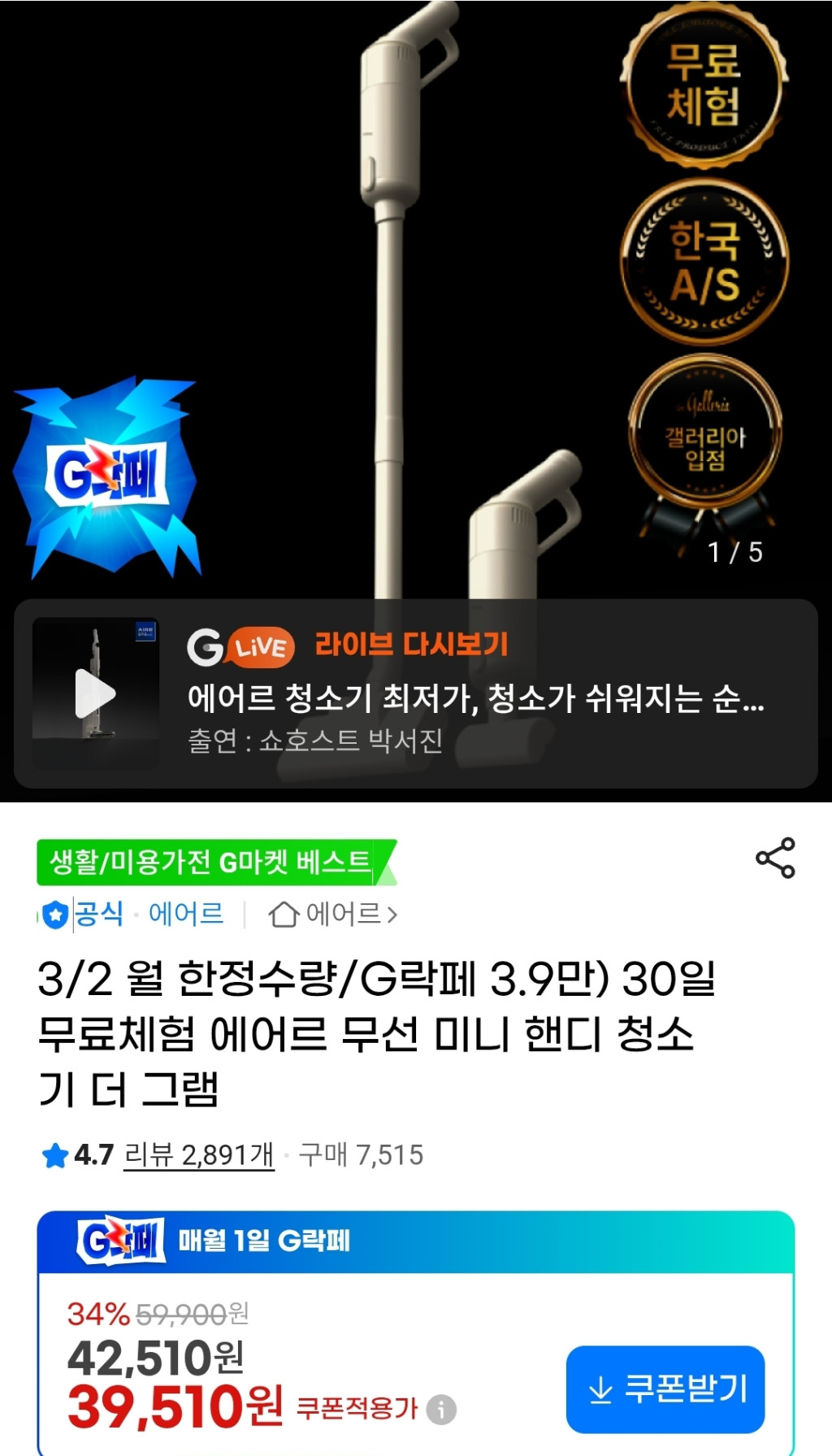Open the 에어르 mini shop home link
The width and height of the screenshot is (832, 1456).
(333, 915)
